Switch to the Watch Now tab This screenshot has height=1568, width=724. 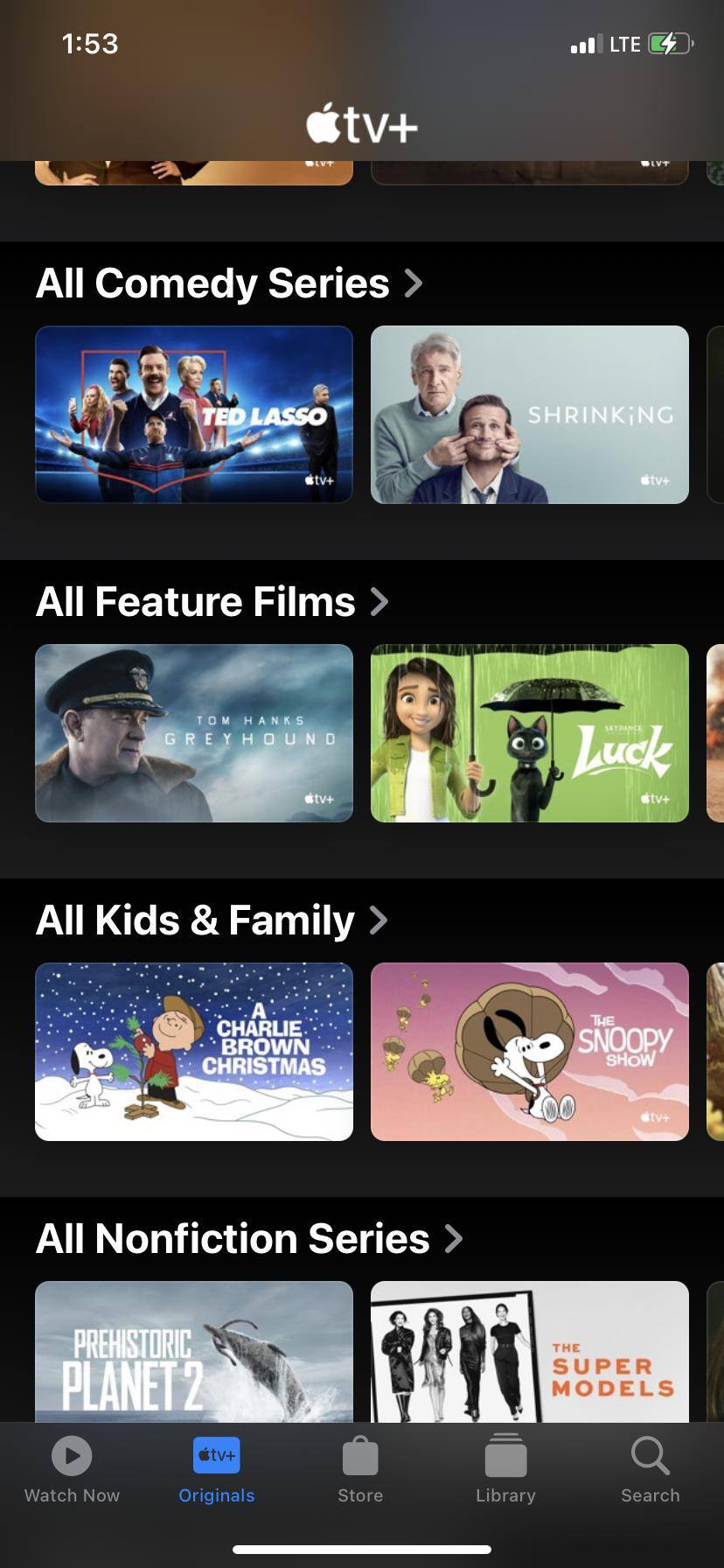coord(72,1472)
